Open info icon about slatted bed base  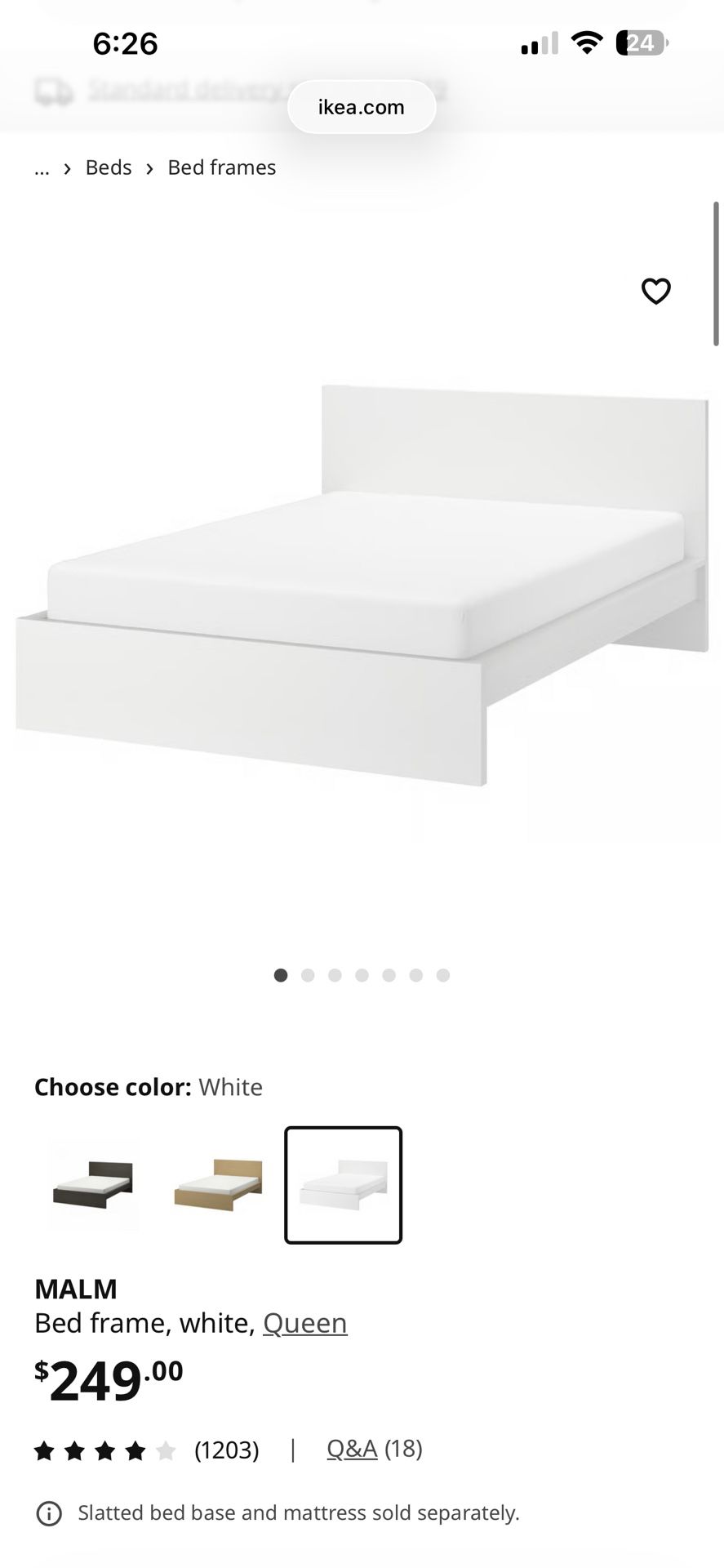pyautogui.click(x=49, y=1513)
